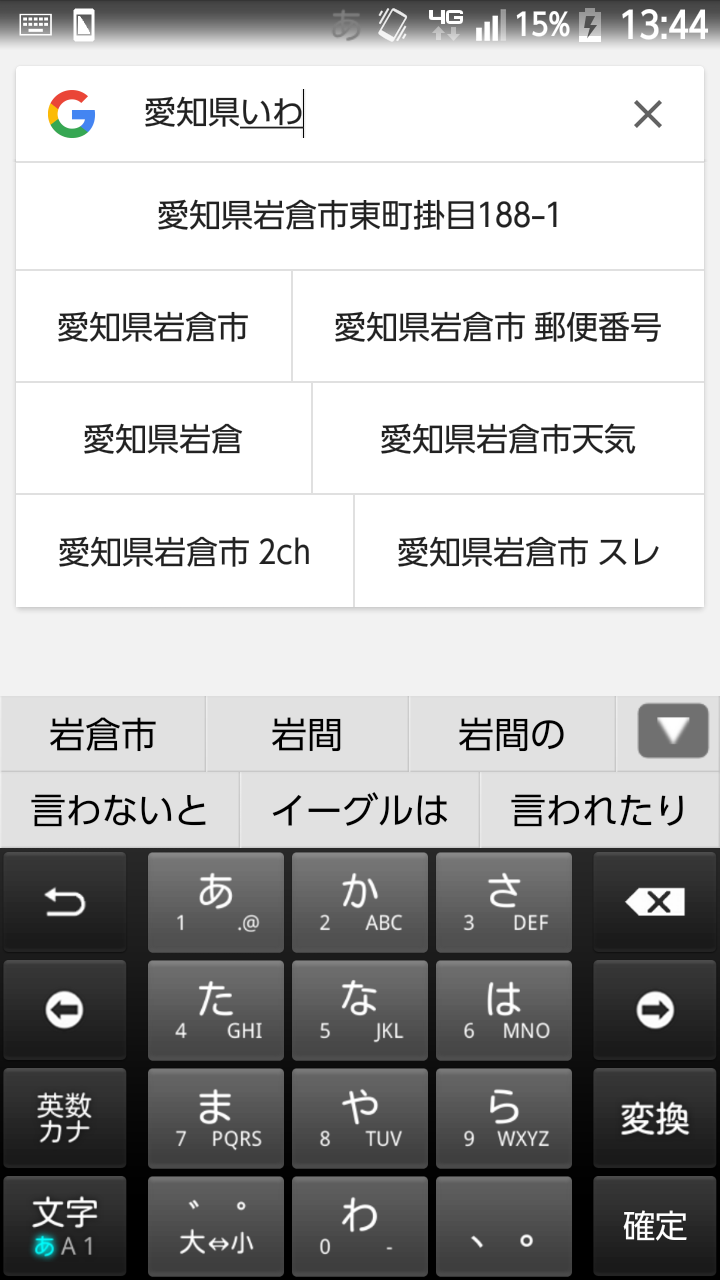Screen dimensions: 720x1280
Task: Pick keyboard candidate 岩倉市
Action: tap(103, 735)
